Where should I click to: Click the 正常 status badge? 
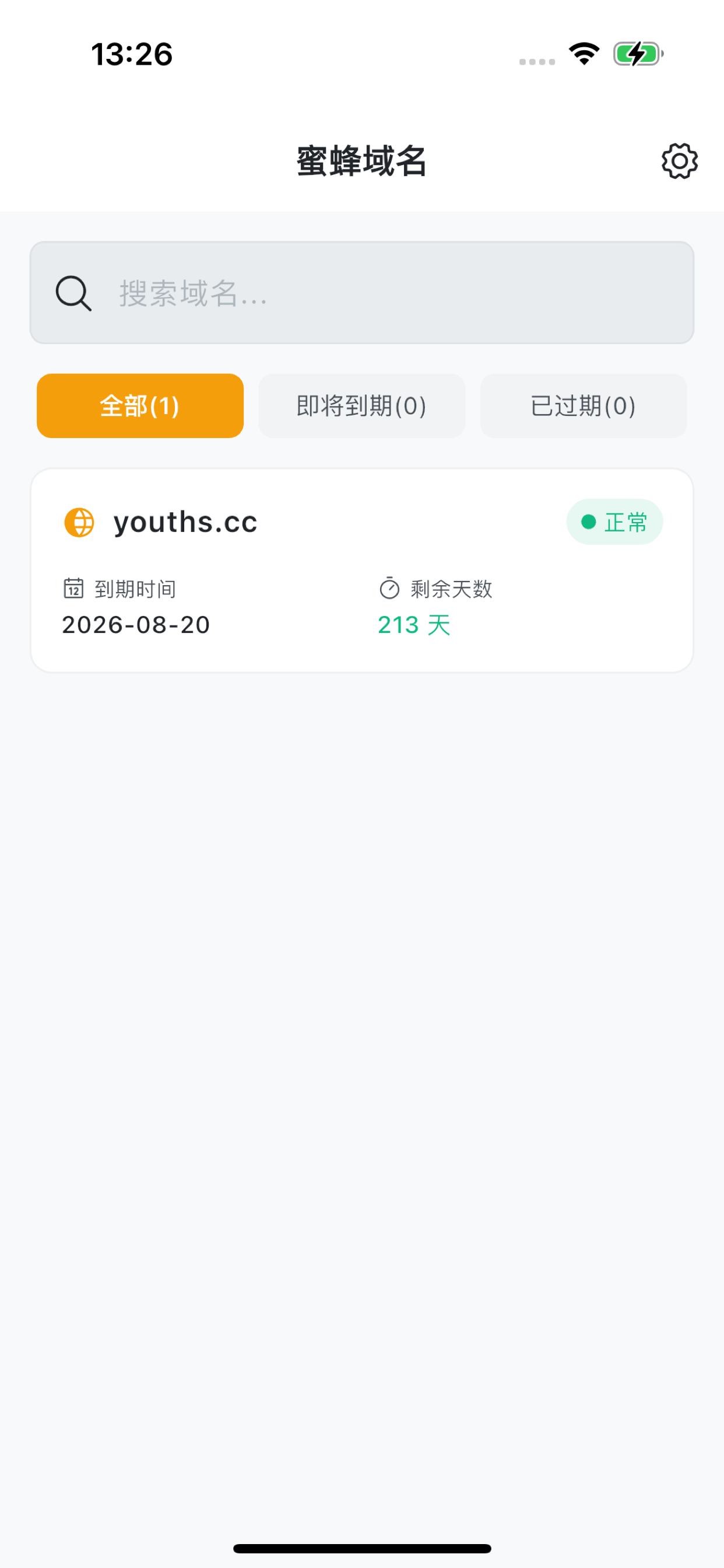(x=614, y=521)
